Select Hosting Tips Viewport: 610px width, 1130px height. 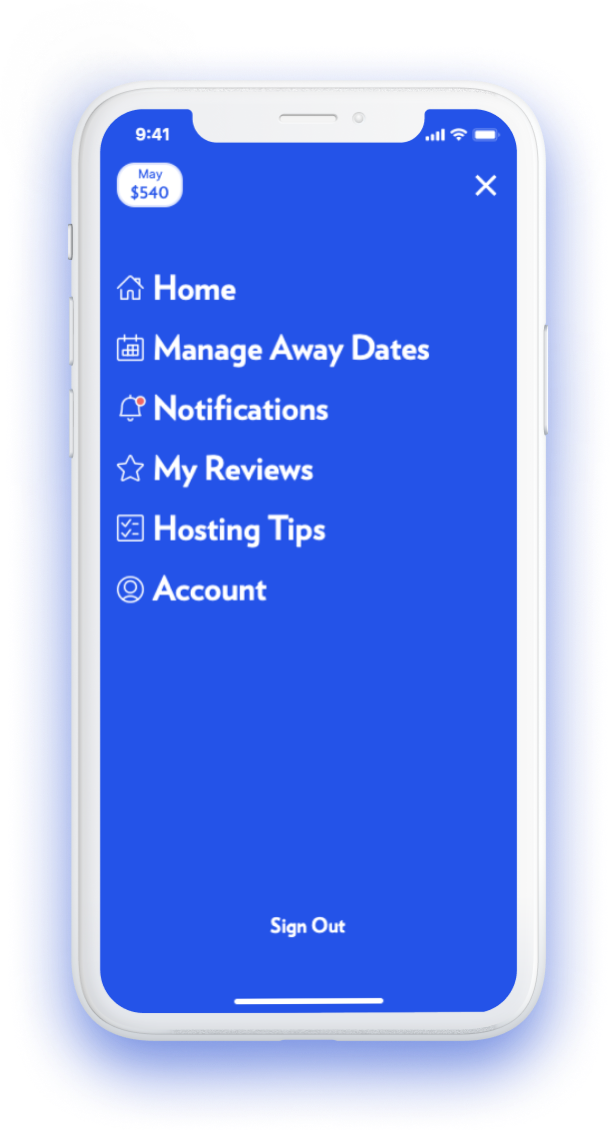pyautogui.click(x=221, y=530)
